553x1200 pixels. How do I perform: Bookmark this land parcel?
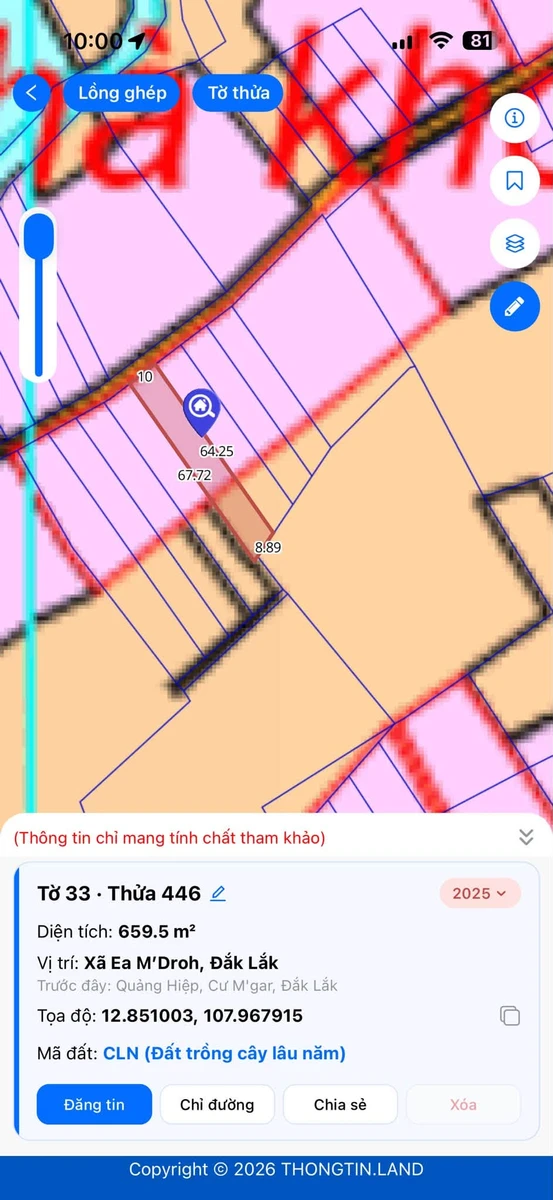coord(515,181)
